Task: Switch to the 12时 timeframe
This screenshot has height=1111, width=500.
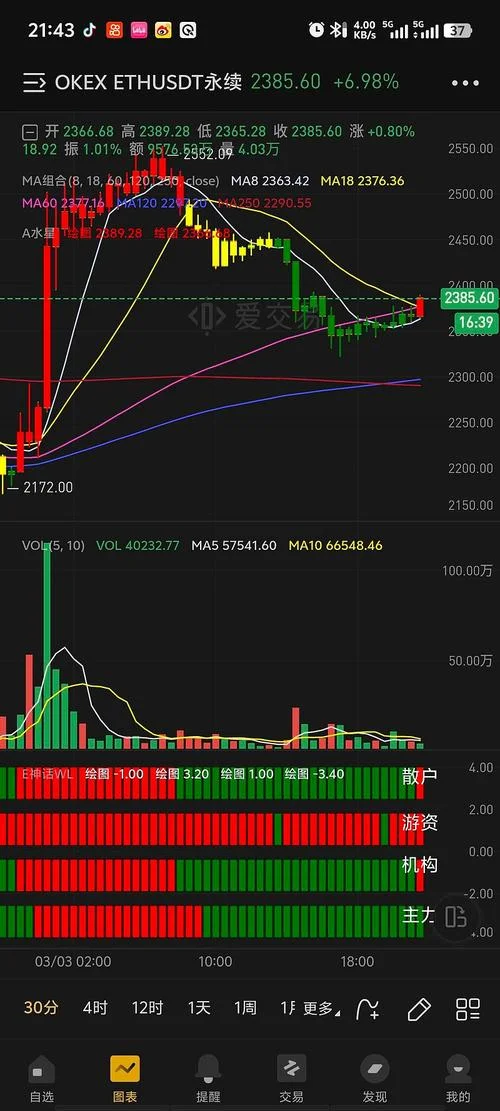Action: (147, 1008)
